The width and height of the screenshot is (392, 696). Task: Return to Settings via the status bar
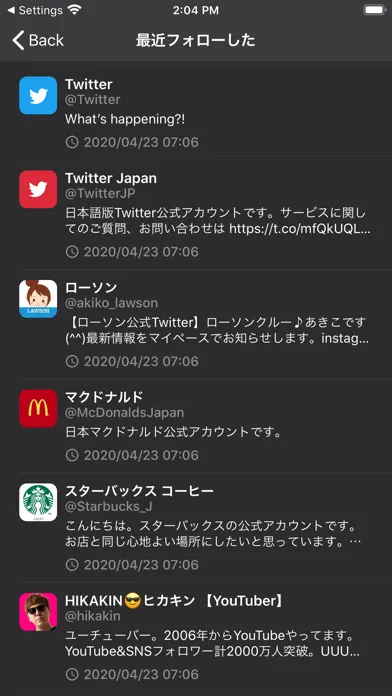35,10
